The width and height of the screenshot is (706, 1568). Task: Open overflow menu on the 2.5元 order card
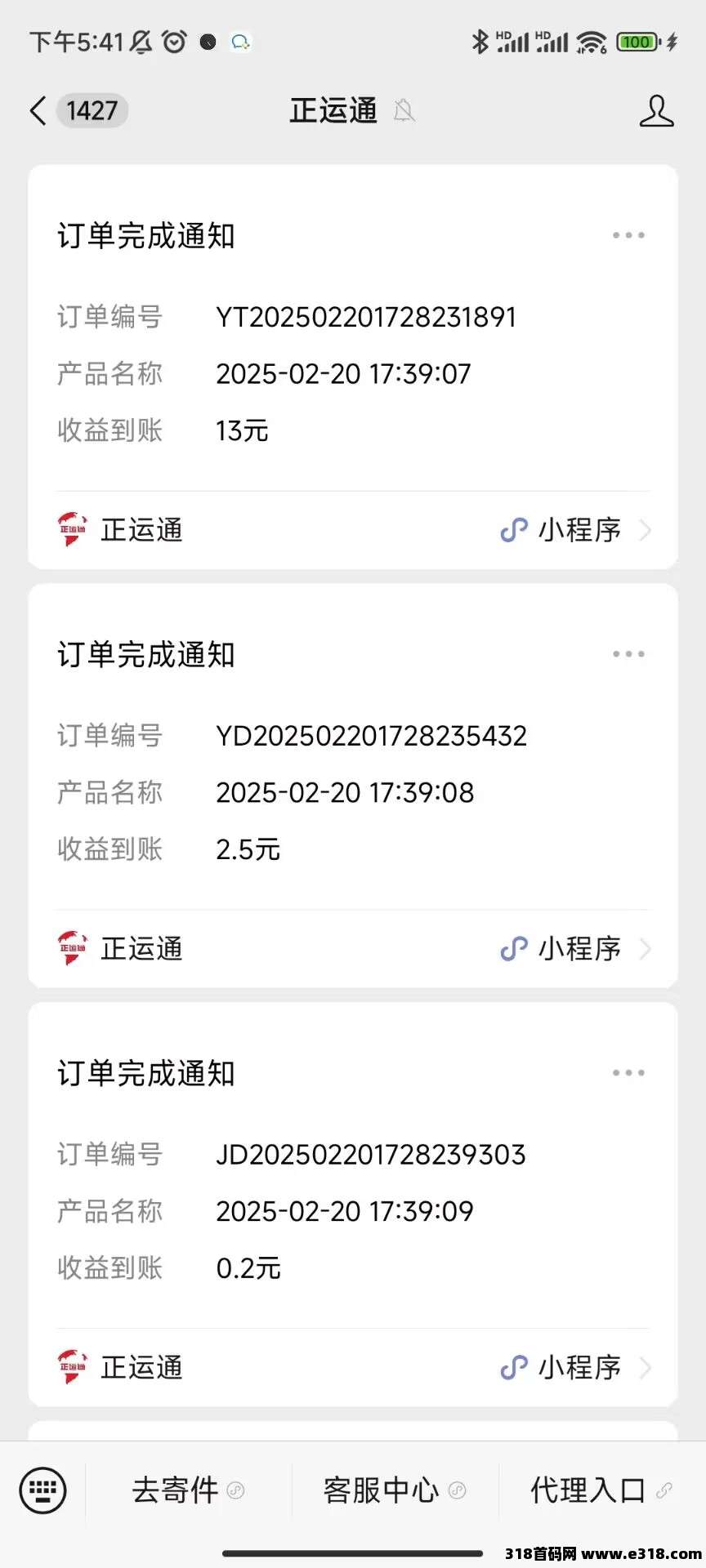tap(628, 654)
